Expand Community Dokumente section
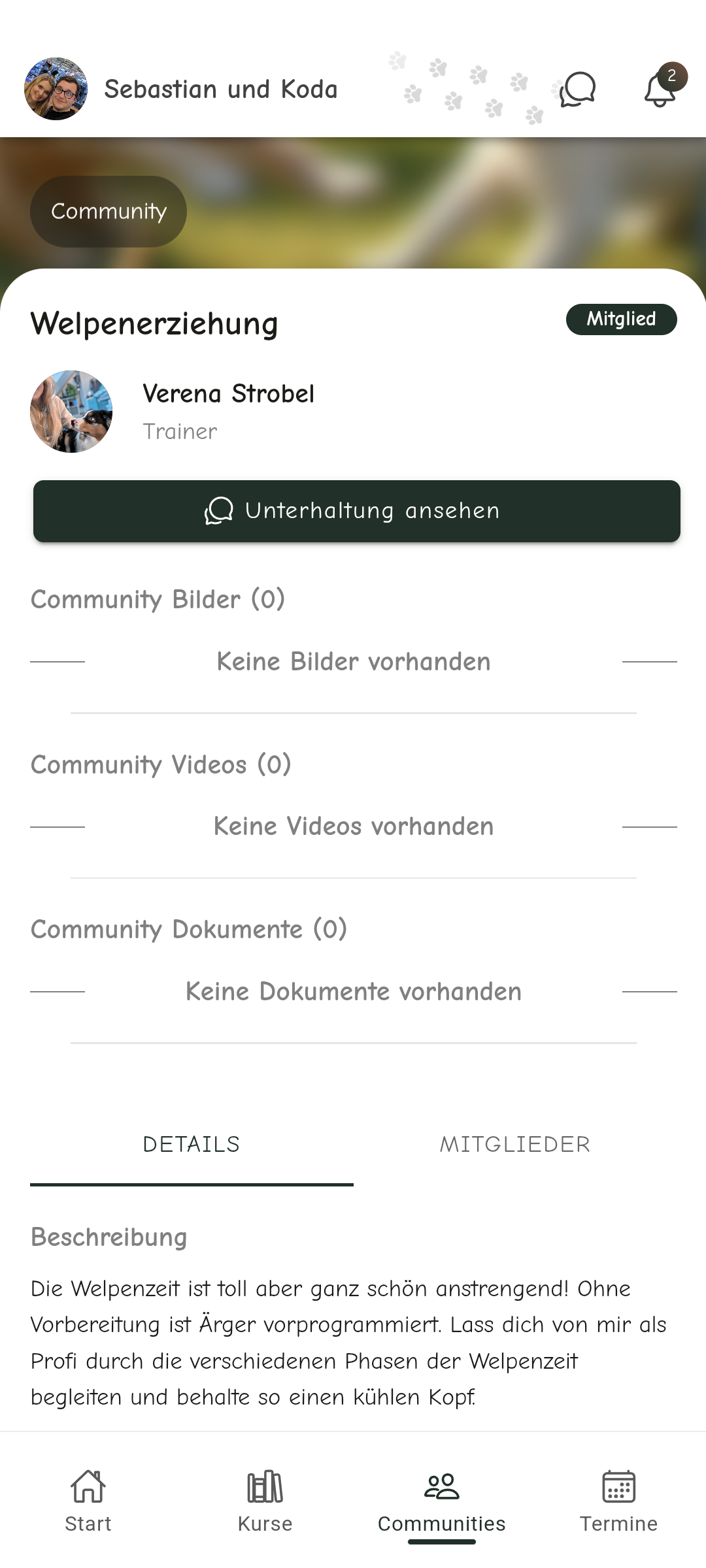Image resolution: width=706 pixels, height=1568 pixels. (x=190, y=928)
